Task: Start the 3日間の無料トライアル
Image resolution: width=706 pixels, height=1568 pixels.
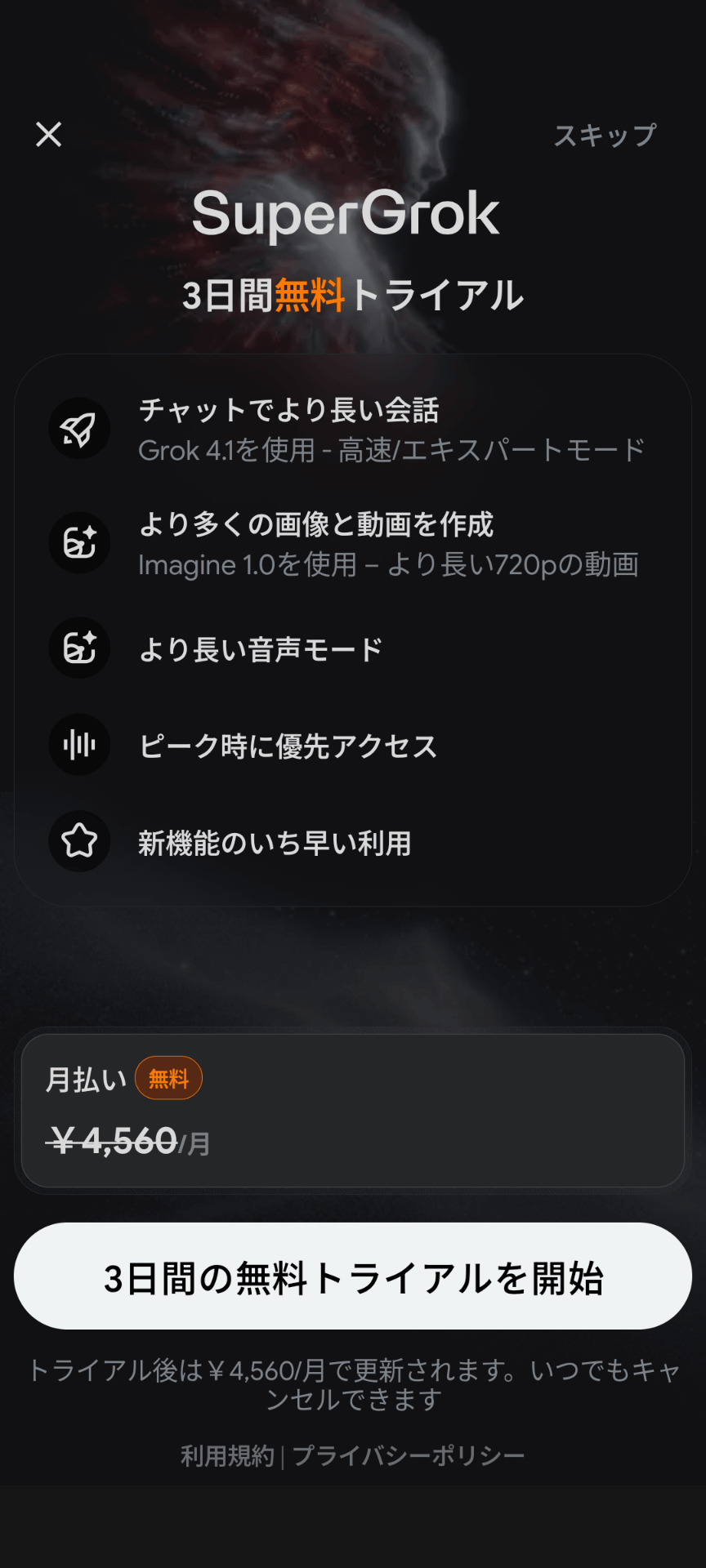Action: (353, 1277)
